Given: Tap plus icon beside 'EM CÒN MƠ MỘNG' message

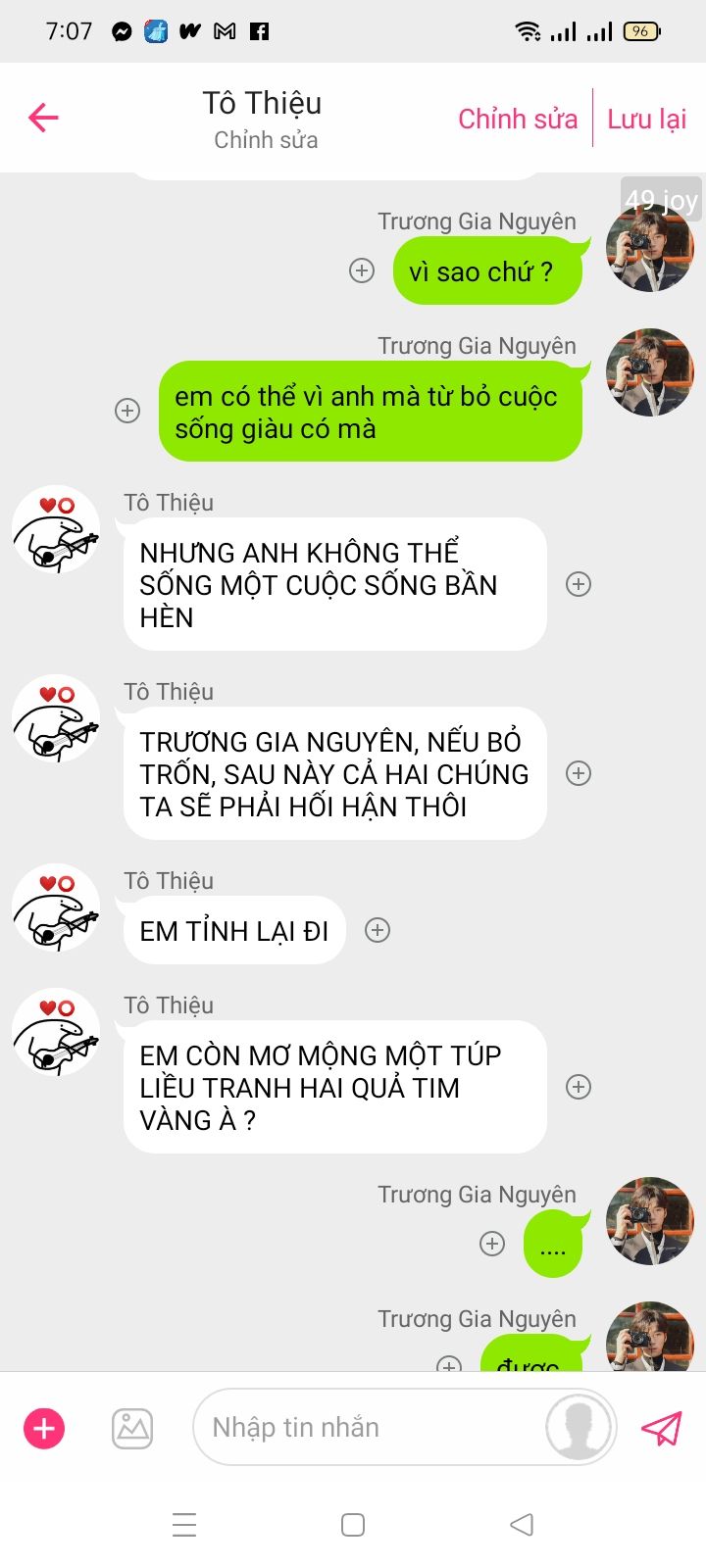Looking at the screenshot, I should (579, 1087).
